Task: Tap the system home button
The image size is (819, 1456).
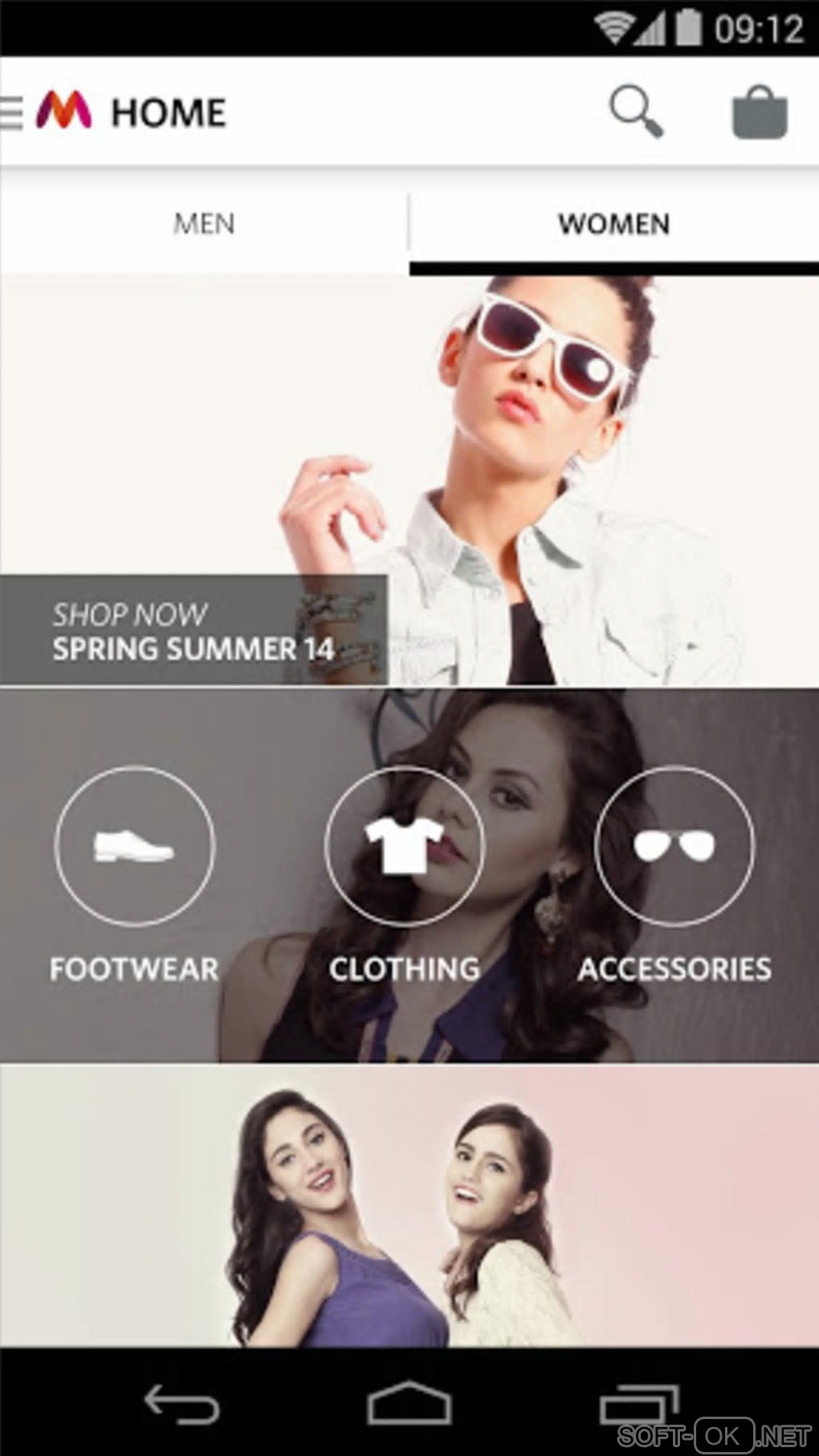Action: (409, 1403)
